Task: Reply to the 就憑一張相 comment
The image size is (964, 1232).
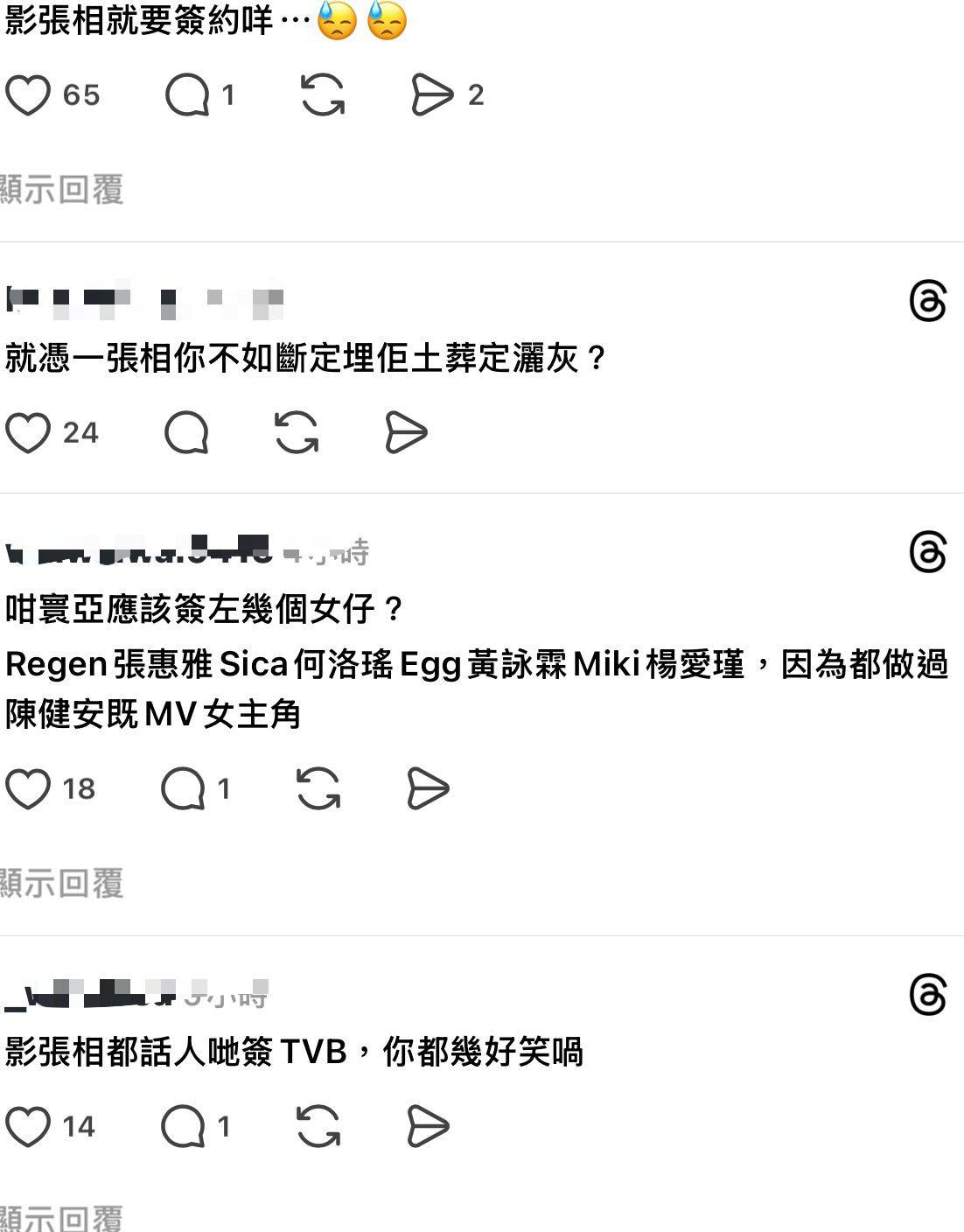Action: coord(186,433)
